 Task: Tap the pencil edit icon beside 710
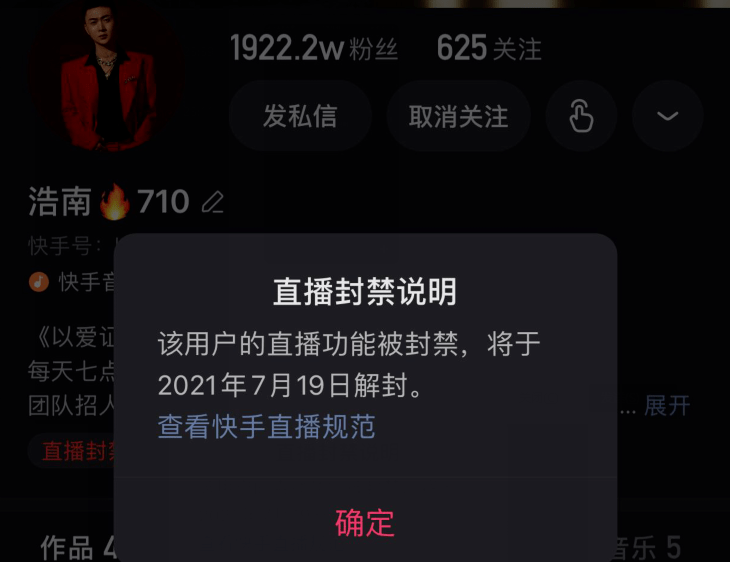[x=212, y=203]
